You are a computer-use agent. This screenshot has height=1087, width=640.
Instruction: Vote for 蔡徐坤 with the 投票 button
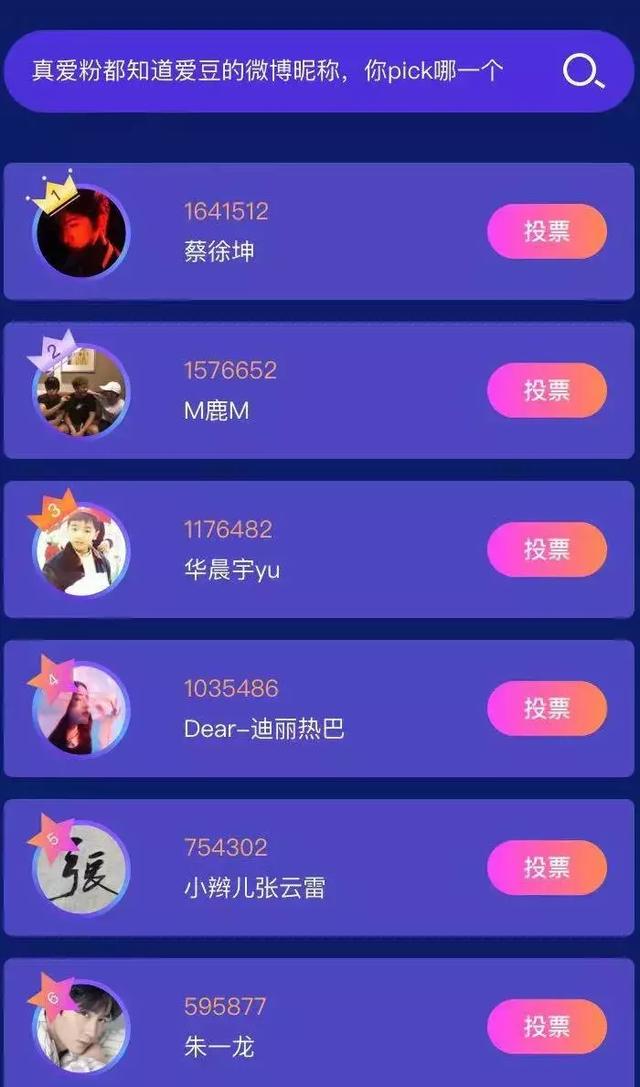pos(546,231)
